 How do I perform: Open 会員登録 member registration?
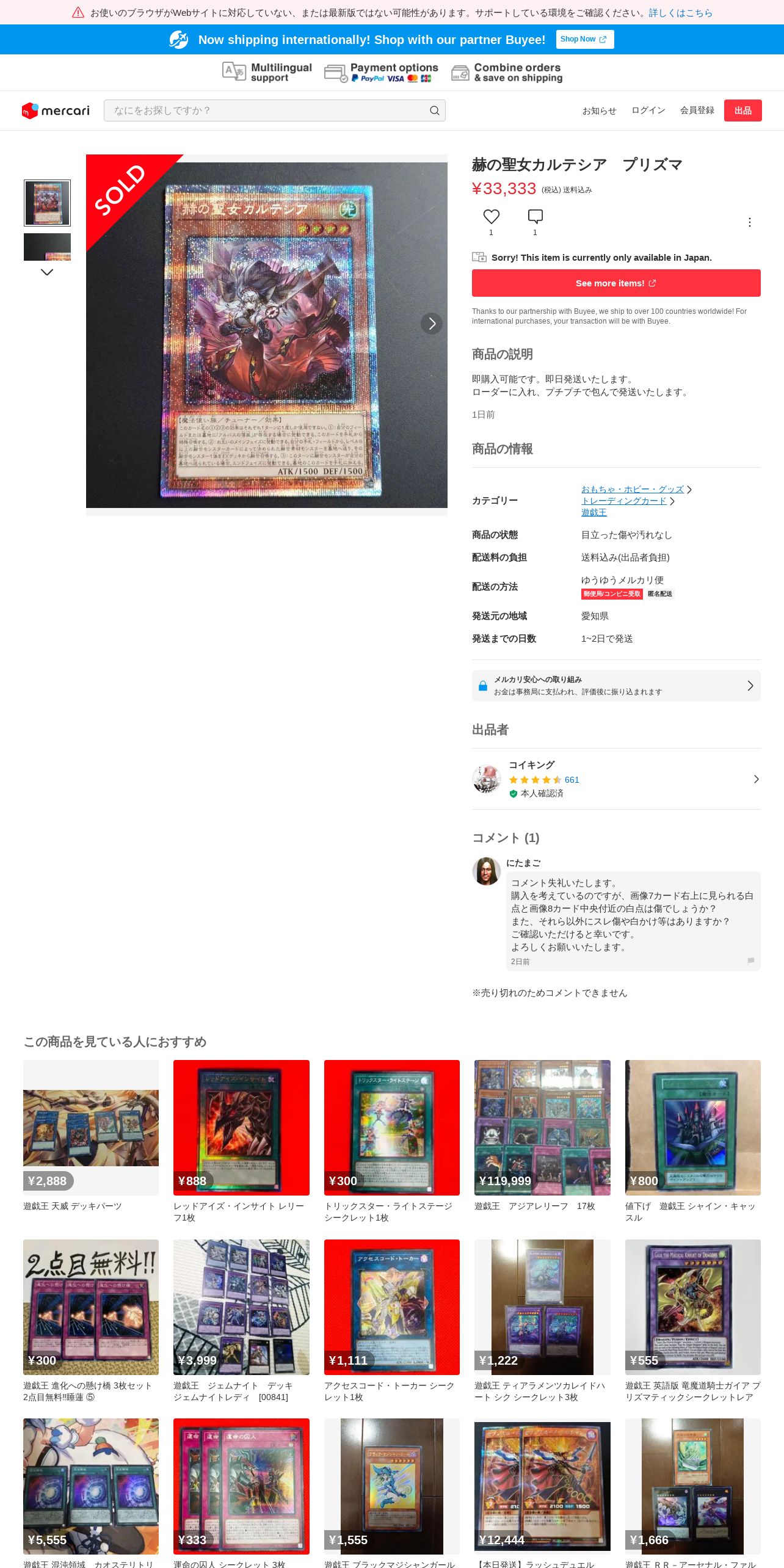pyautogui.click(x=697, y=111)
